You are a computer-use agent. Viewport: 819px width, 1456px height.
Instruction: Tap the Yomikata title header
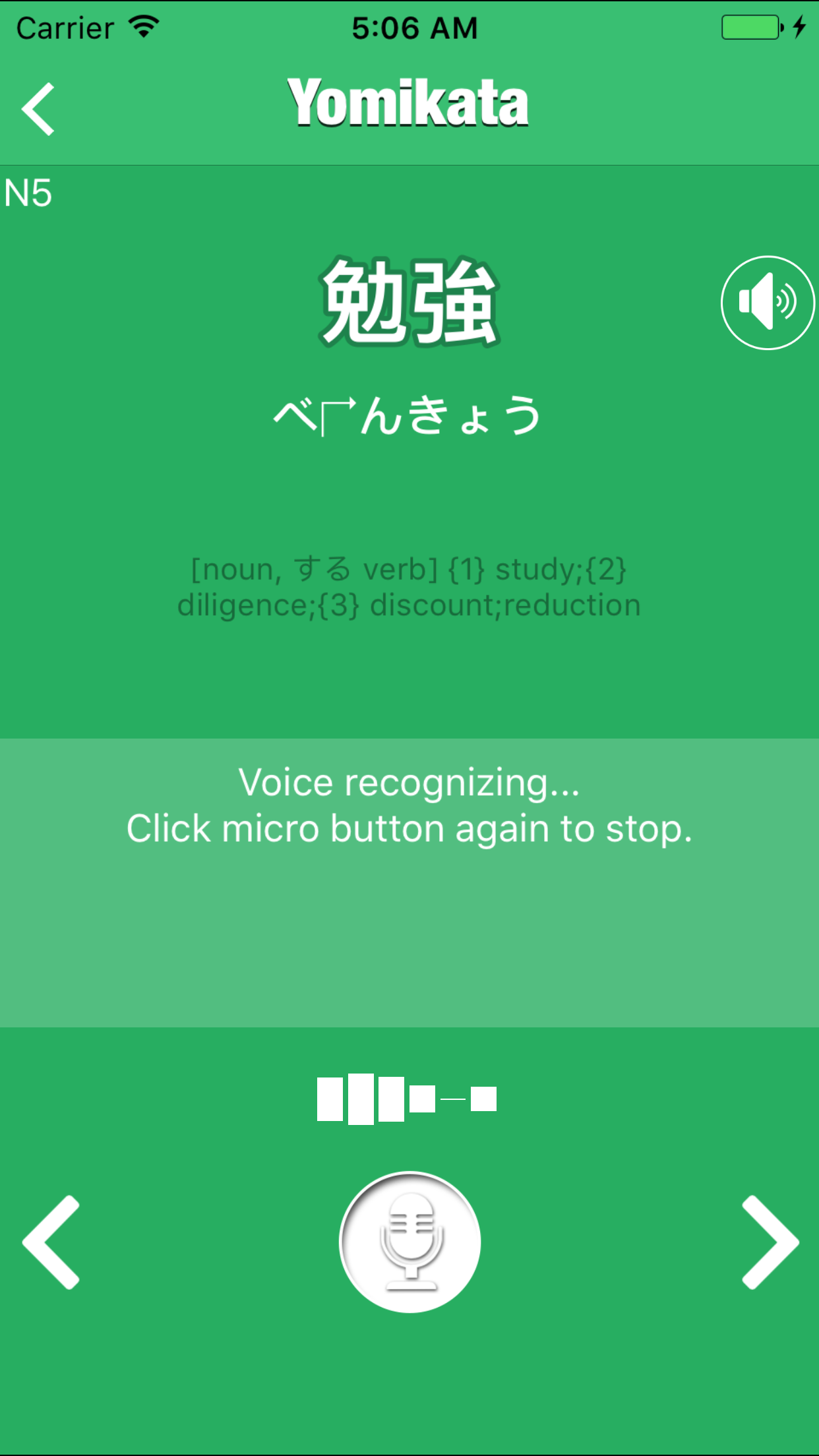click(409, 102)
